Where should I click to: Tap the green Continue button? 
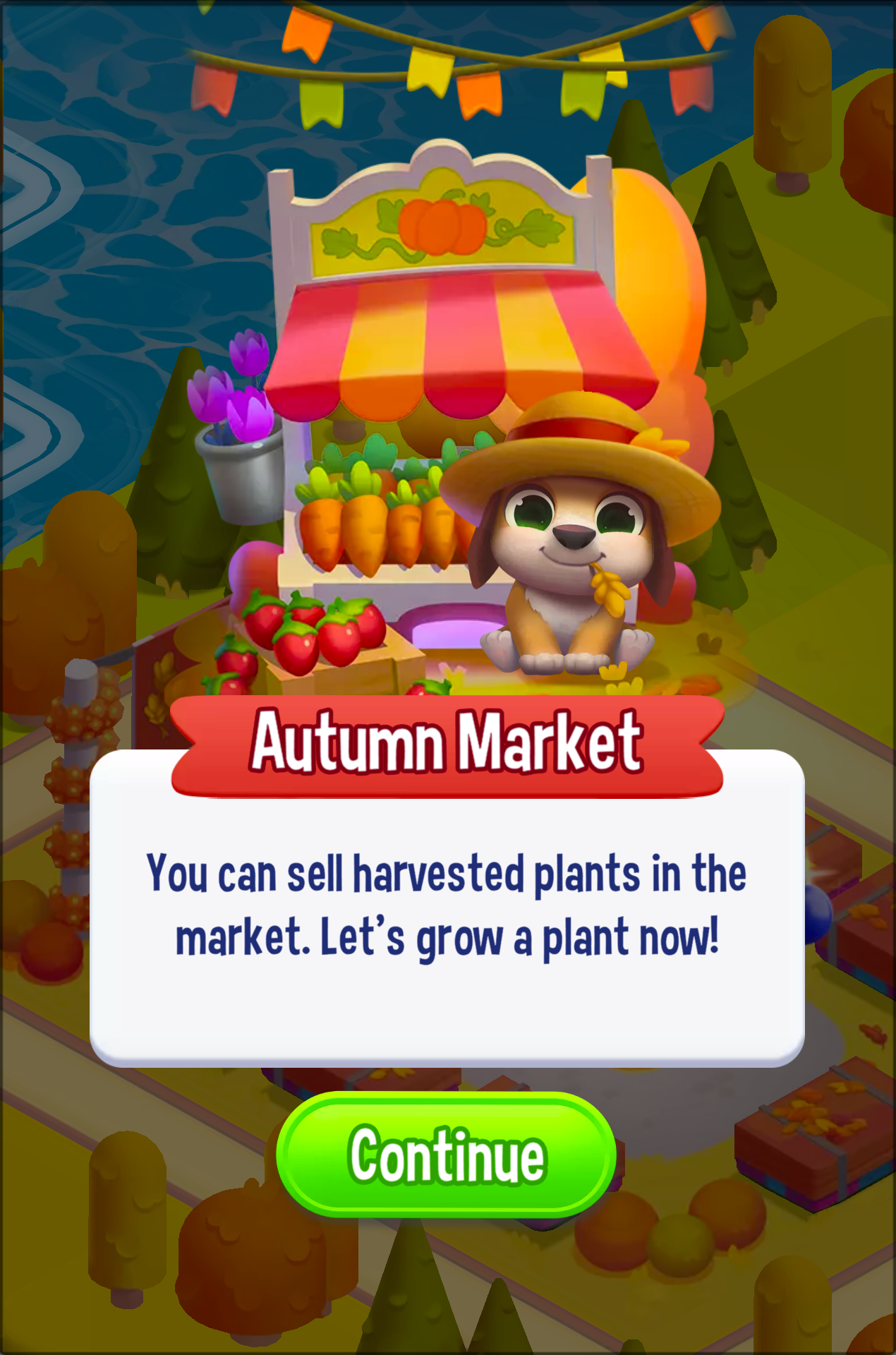point(447,1155)
